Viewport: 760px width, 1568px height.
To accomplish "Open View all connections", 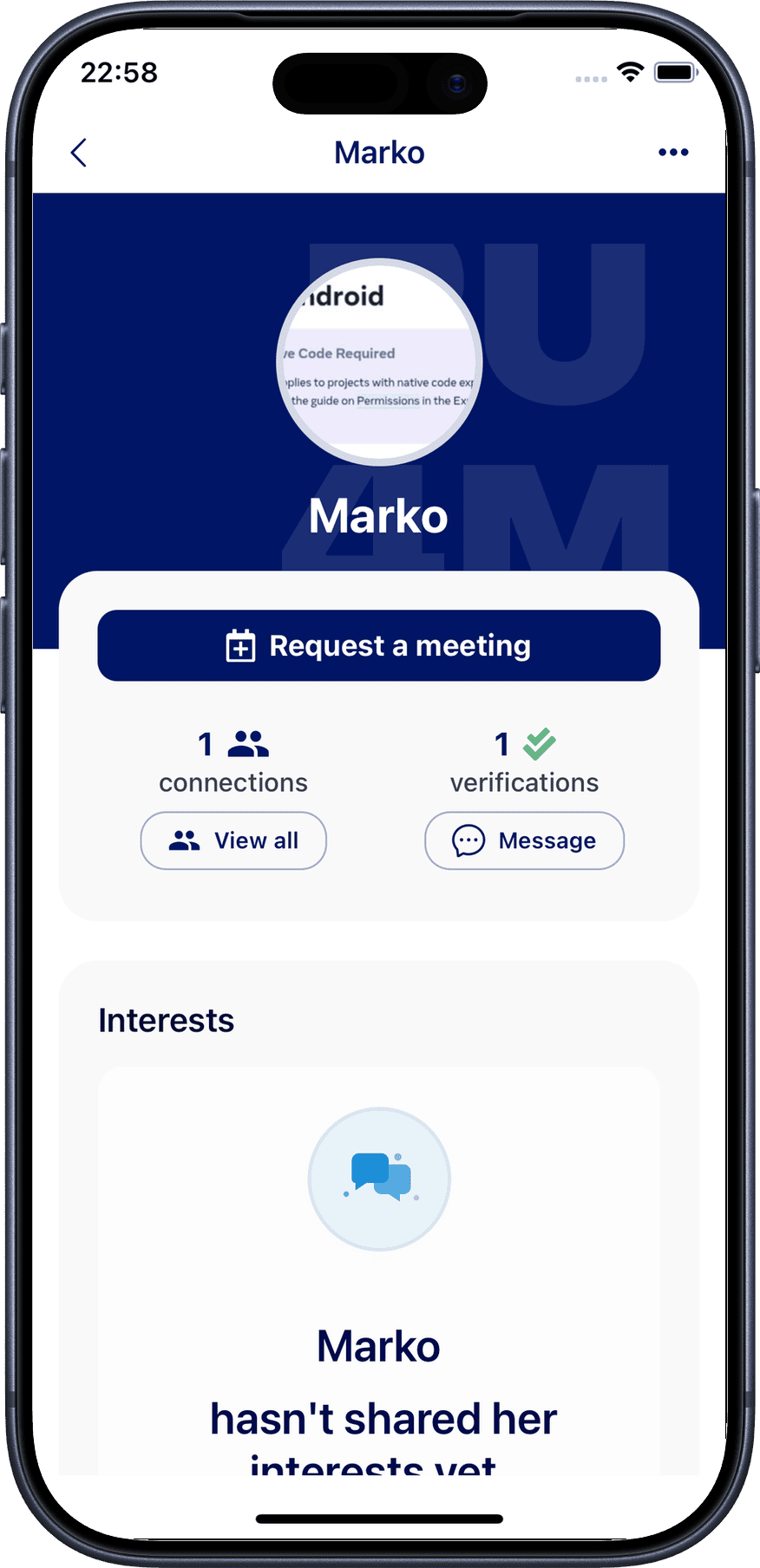I will point(233,840).
